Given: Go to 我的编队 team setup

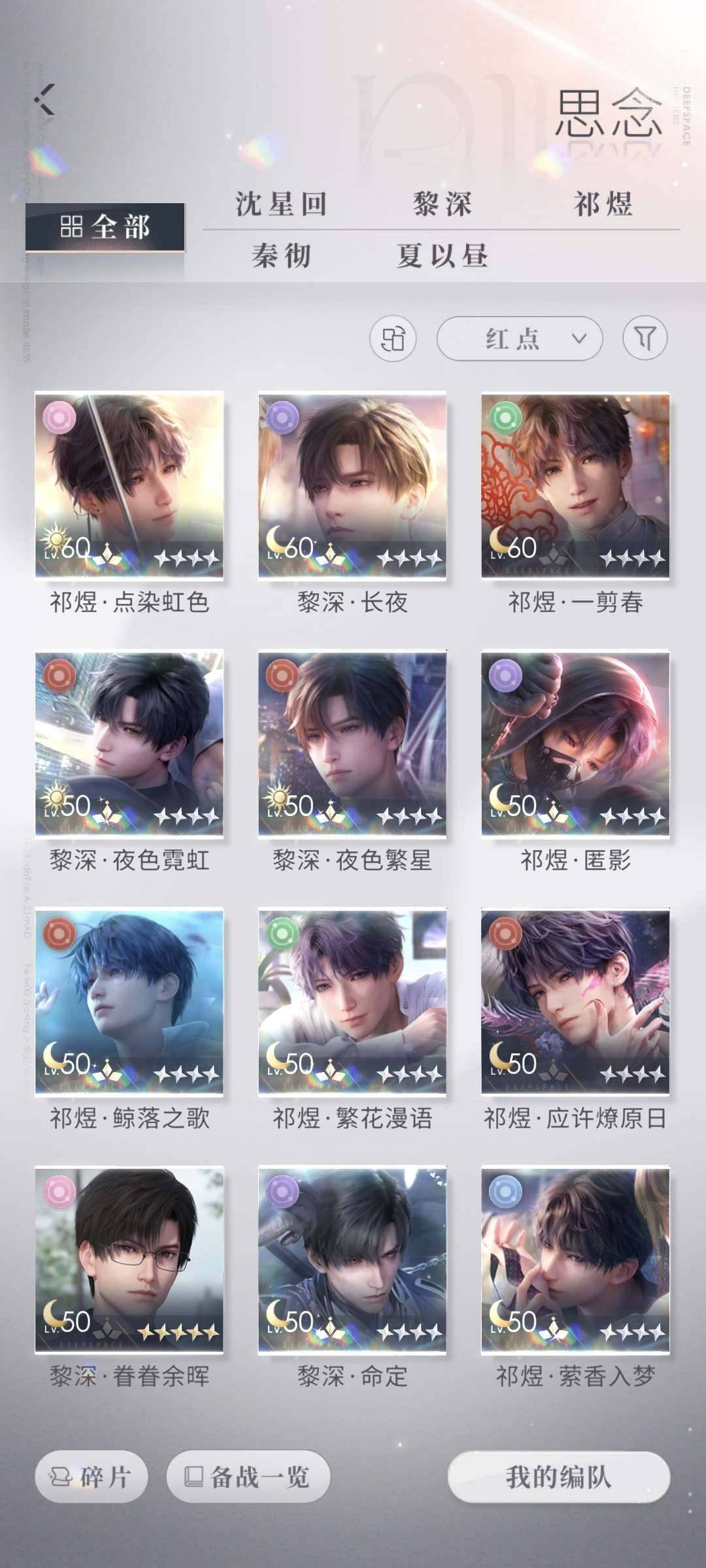Looking at the screenshot, I should click(x=558, y=1477).
